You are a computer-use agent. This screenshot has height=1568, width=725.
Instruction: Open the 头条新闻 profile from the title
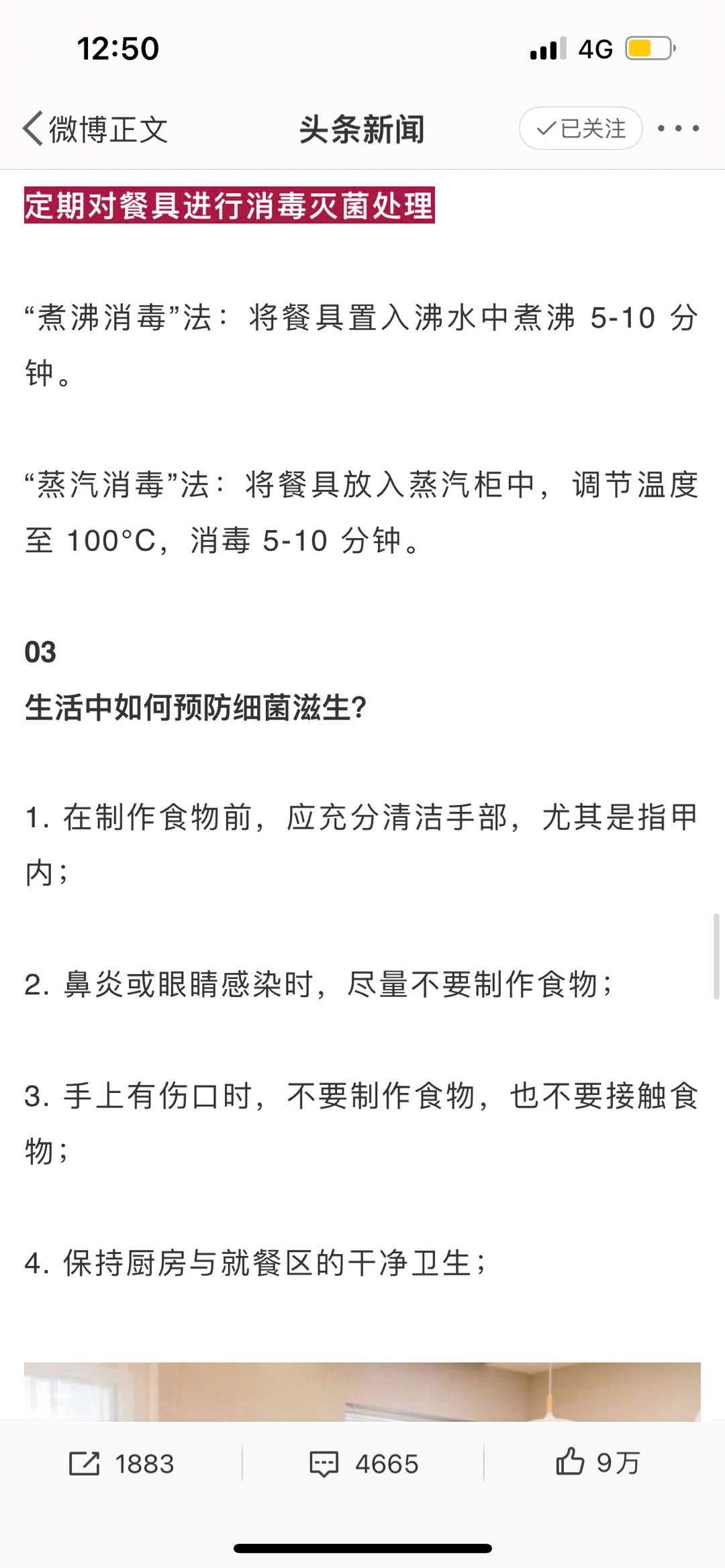(x=362, y=129)
